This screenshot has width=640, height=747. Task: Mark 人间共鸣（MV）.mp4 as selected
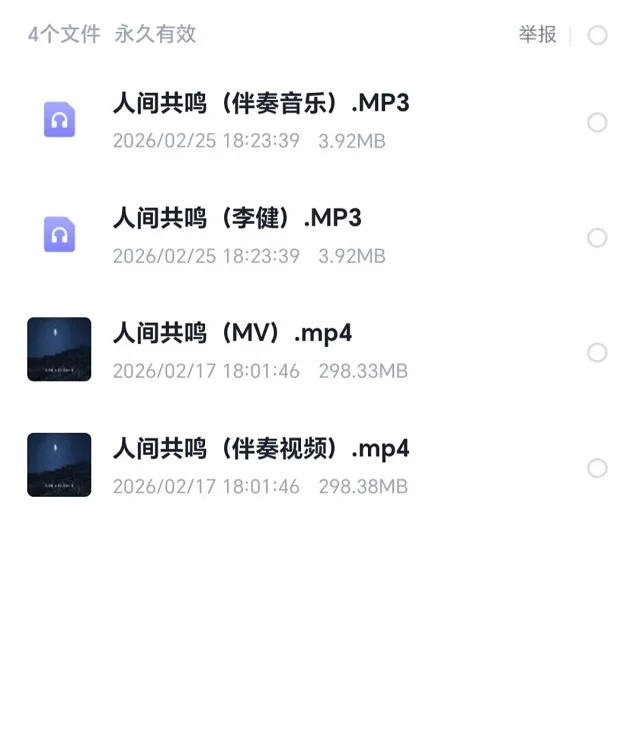tap(597, 353)
